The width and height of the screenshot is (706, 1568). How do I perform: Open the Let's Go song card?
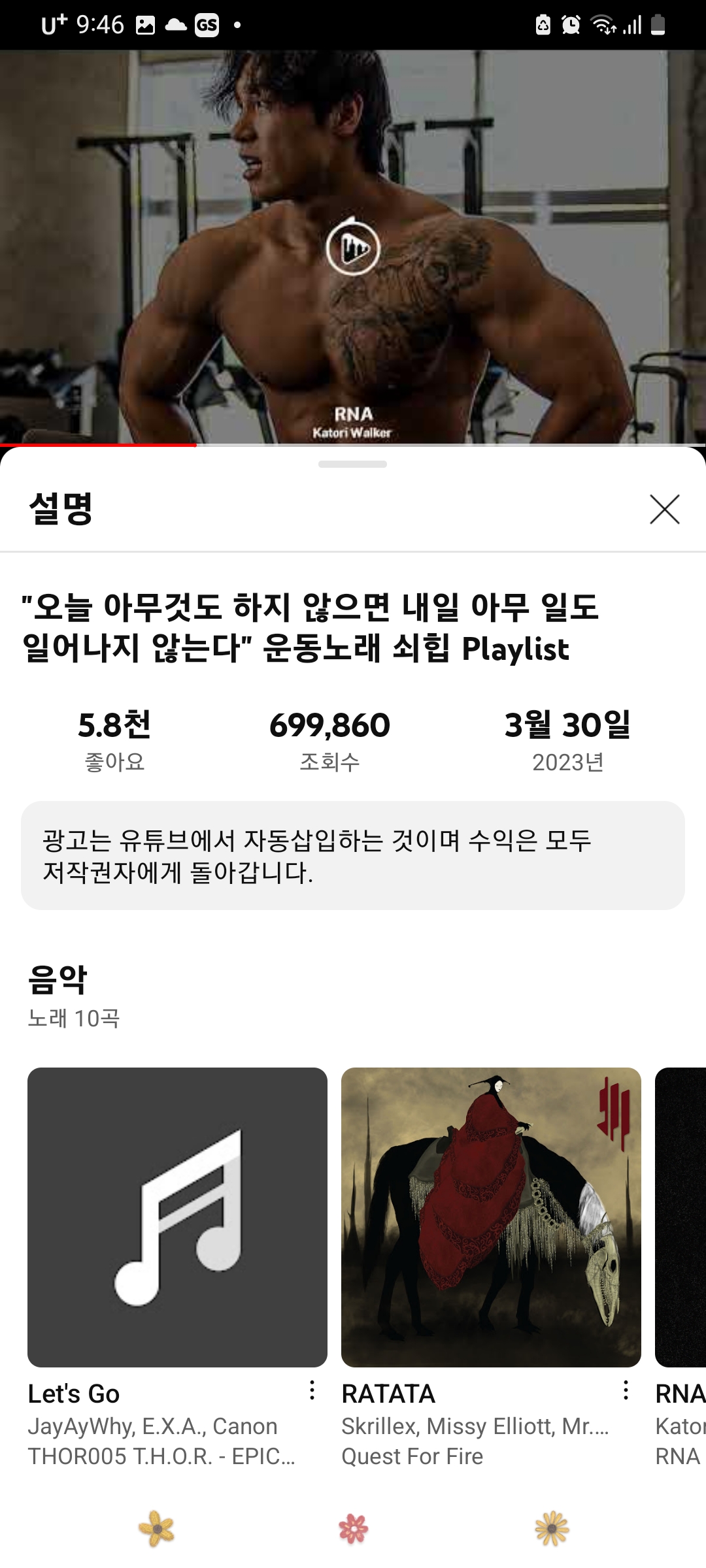177,1217
